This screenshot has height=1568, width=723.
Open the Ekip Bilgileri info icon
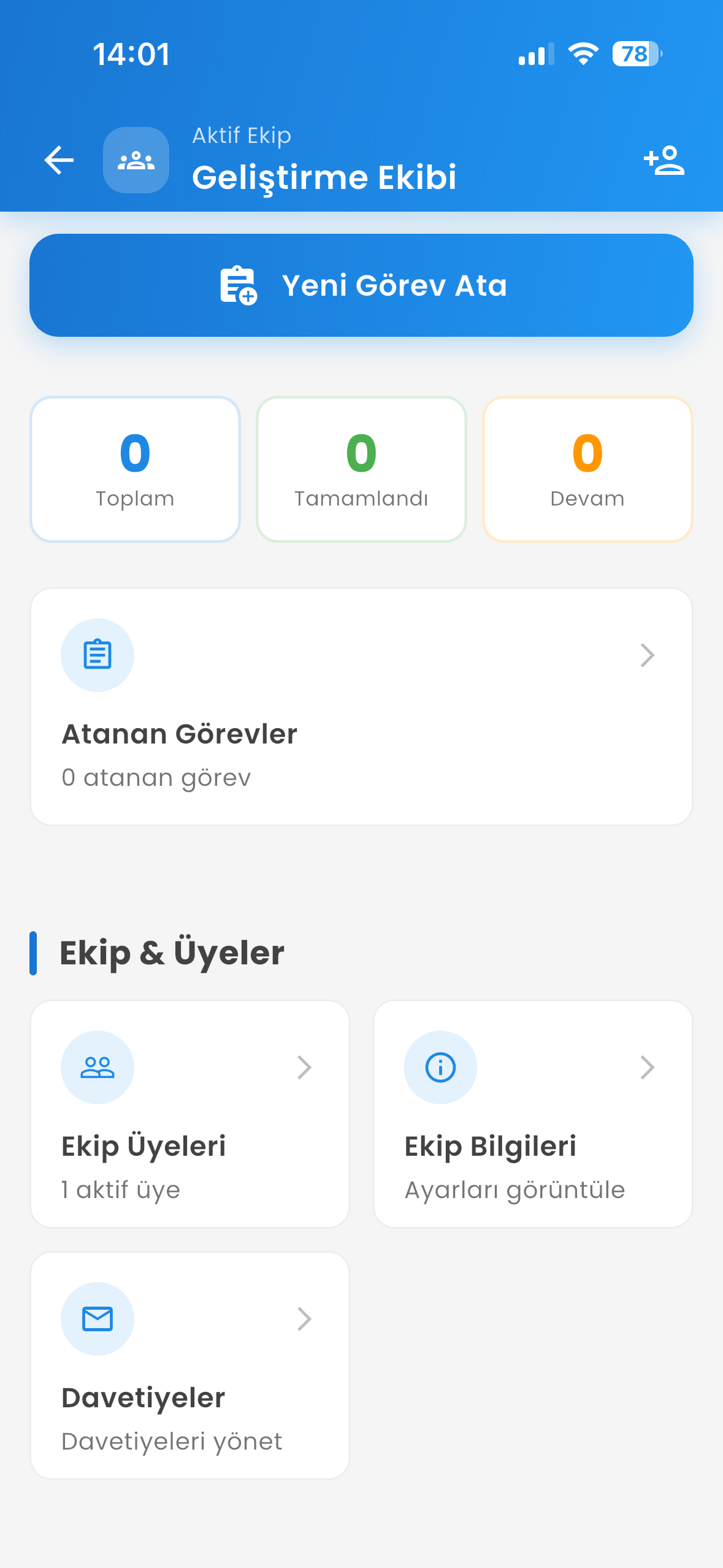point(440,1067)
